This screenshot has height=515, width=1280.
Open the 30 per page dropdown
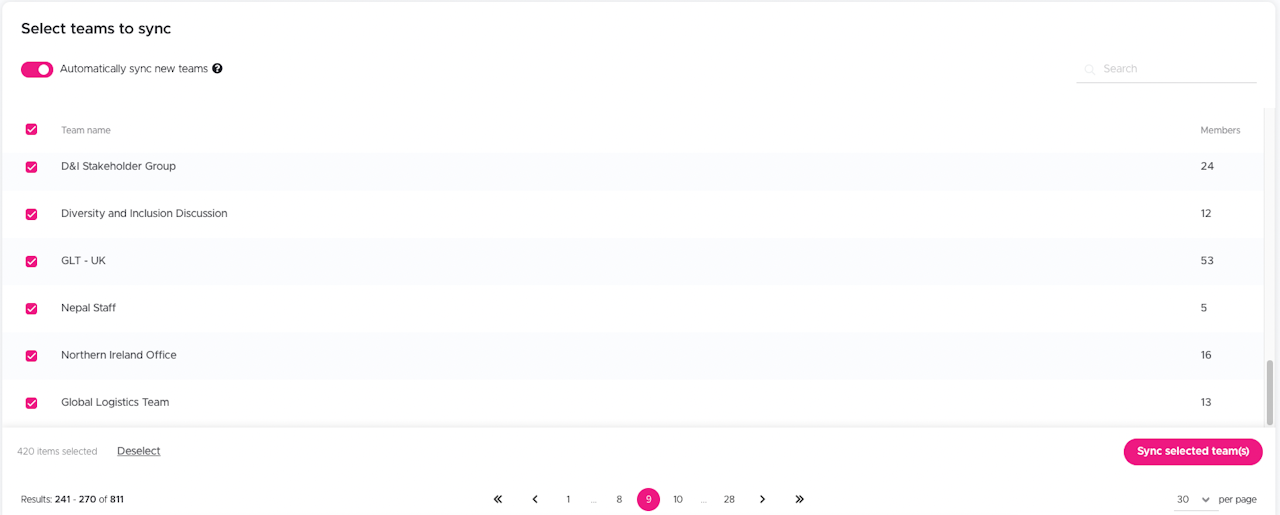point(1193,499)
